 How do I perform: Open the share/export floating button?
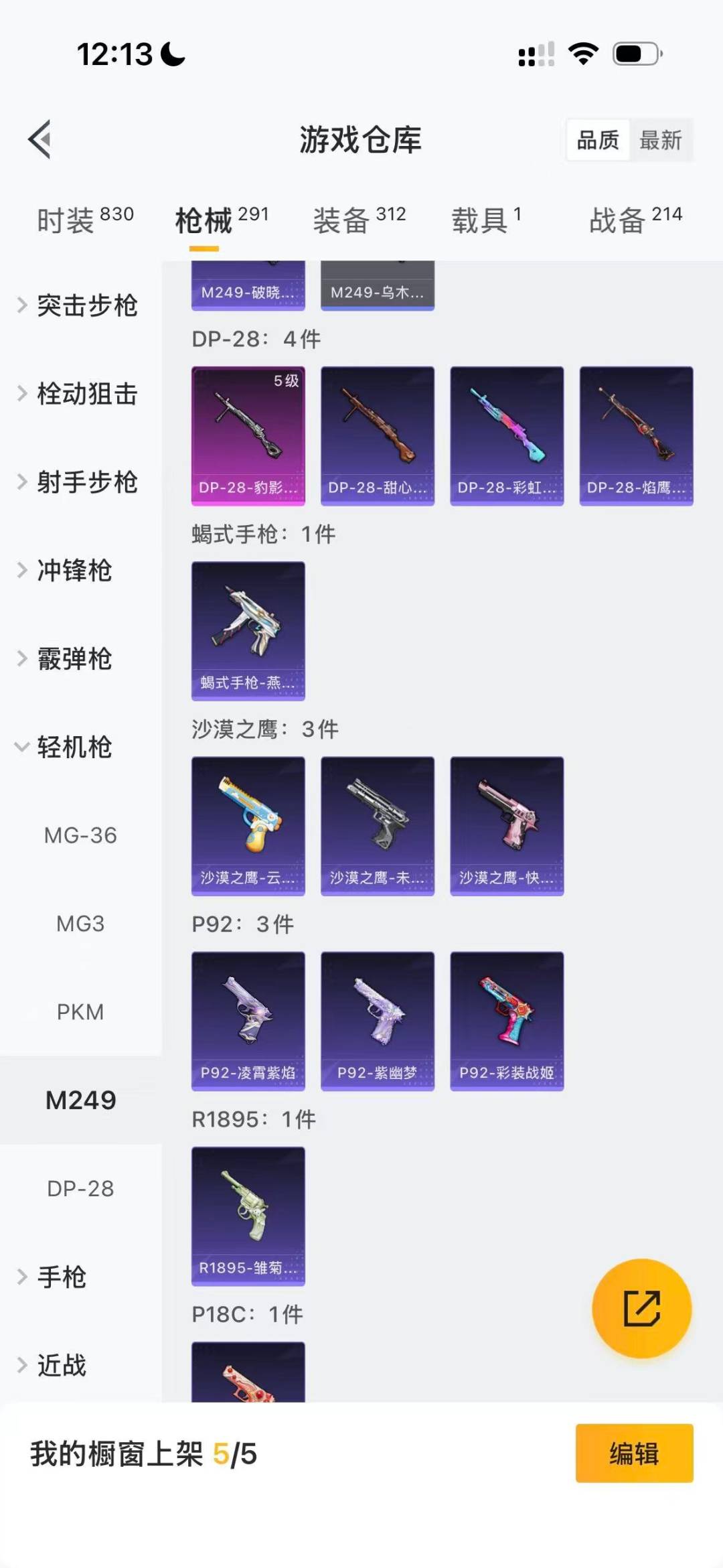point(641,1309)
